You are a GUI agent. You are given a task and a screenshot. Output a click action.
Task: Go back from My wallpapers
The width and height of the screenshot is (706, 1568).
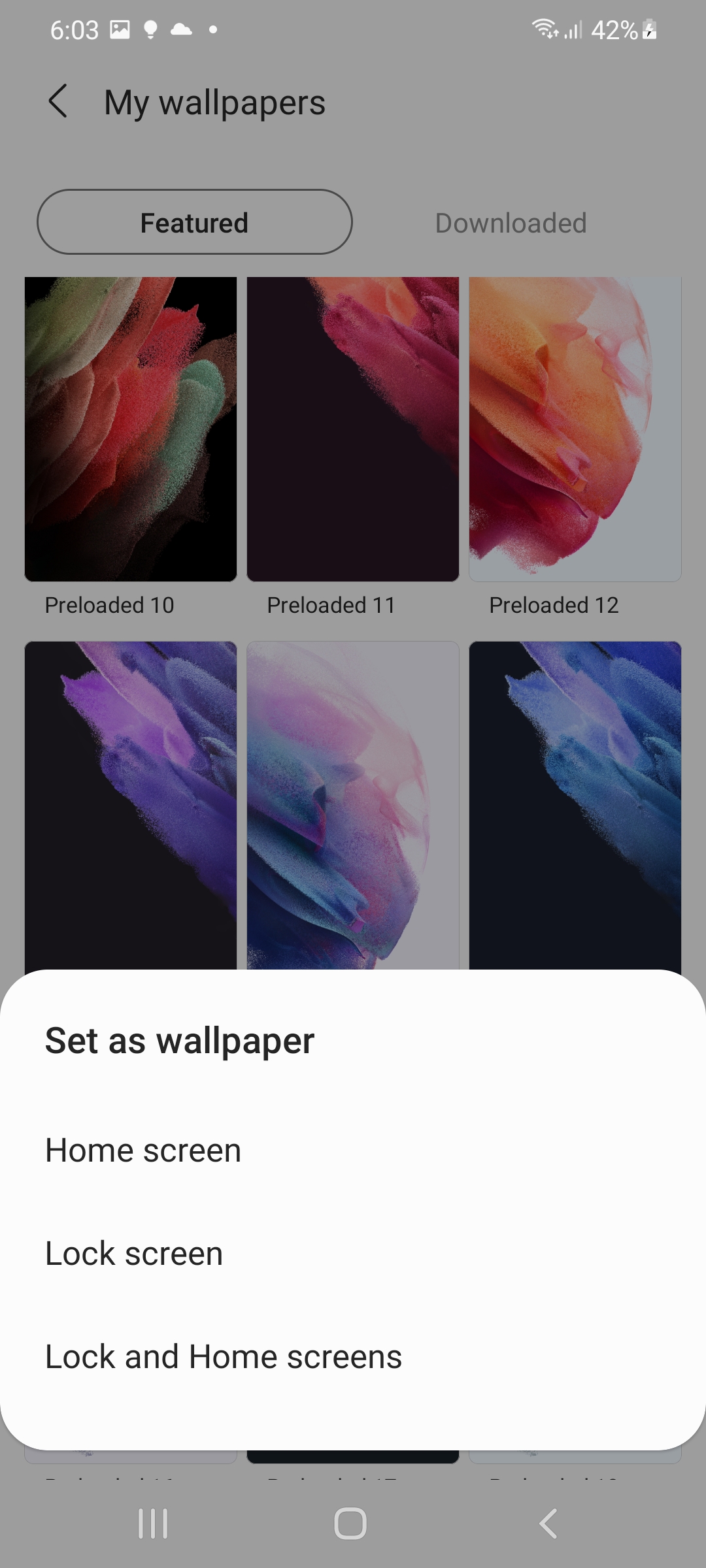coord(58,102)
